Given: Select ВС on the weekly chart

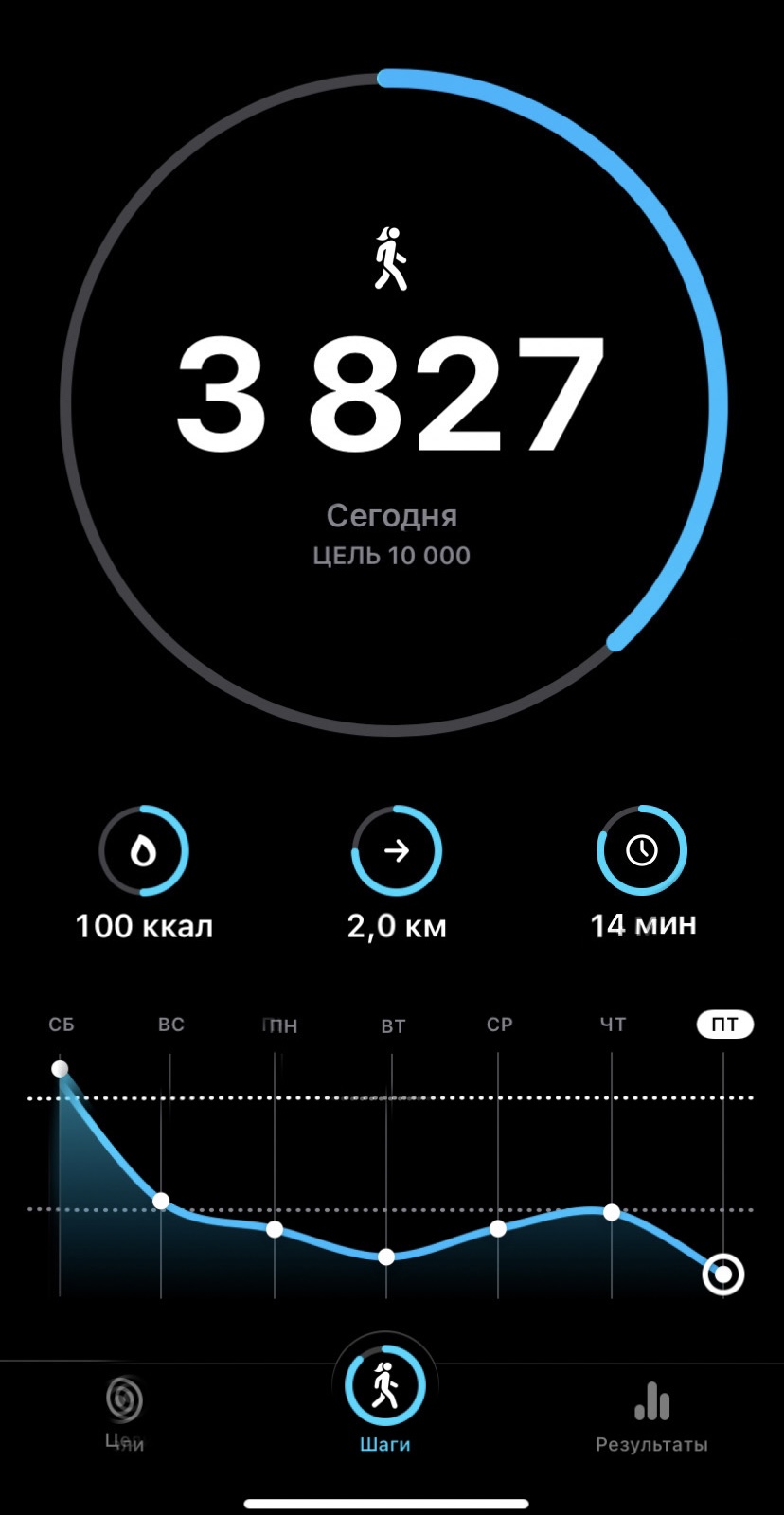Looking at the screenshot, I should [161, 1201].
